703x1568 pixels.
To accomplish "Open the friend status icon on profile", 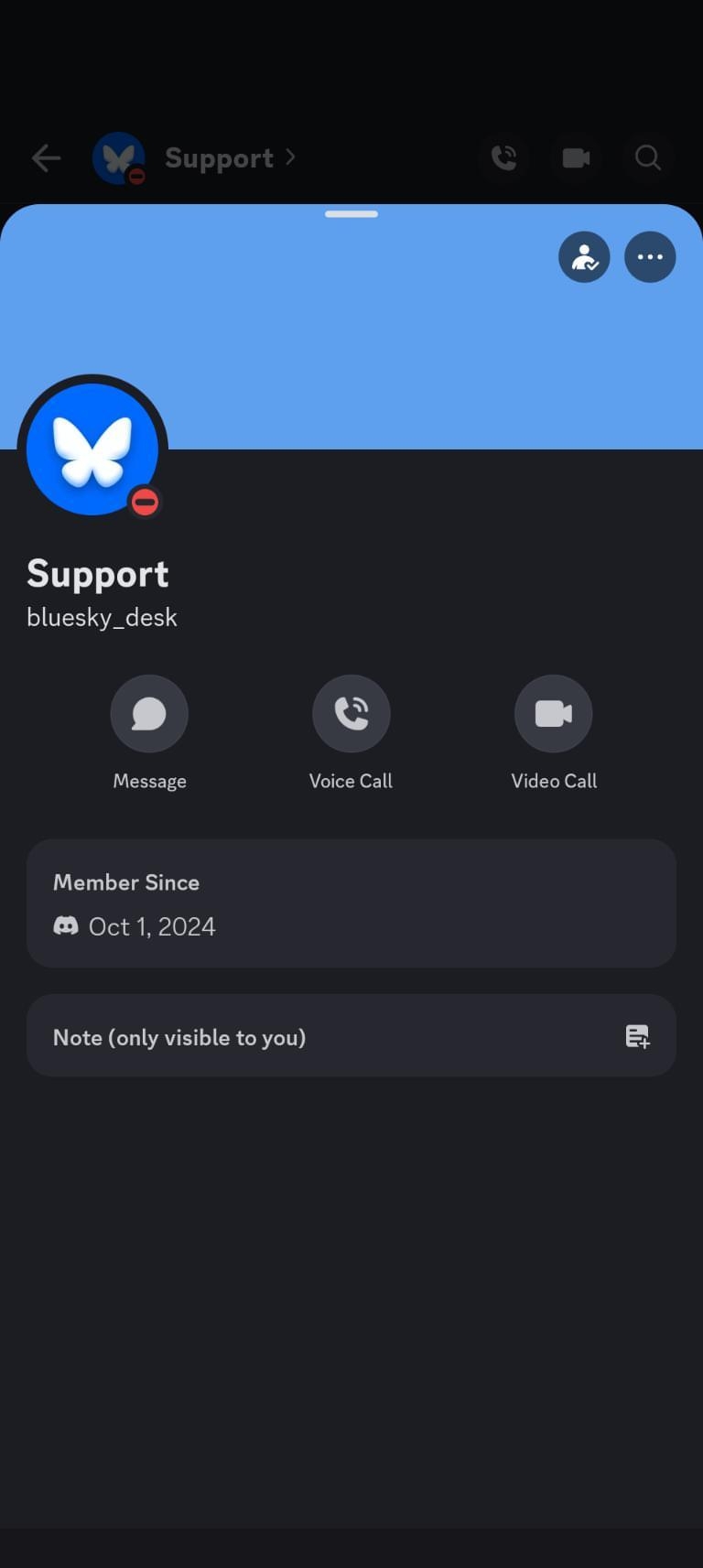I will tap(584, 257).
